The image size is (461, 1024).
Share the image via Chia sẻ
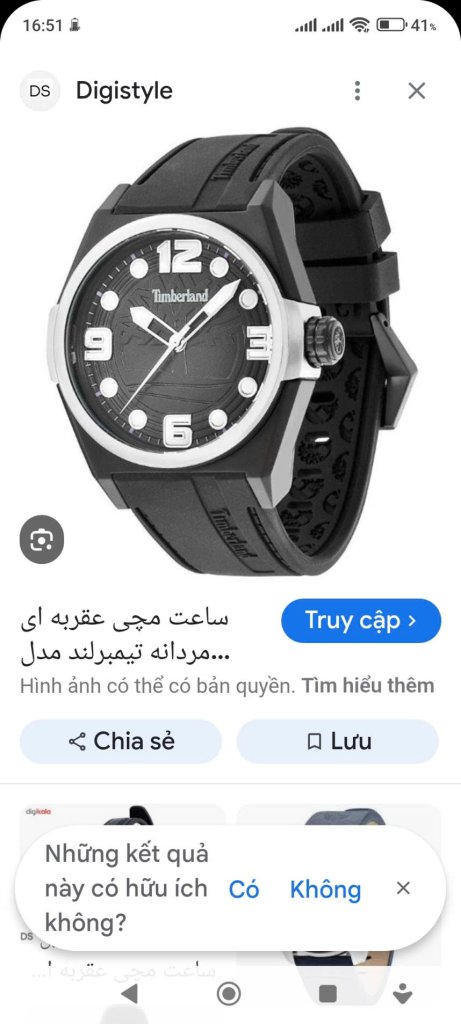(121, 741)
